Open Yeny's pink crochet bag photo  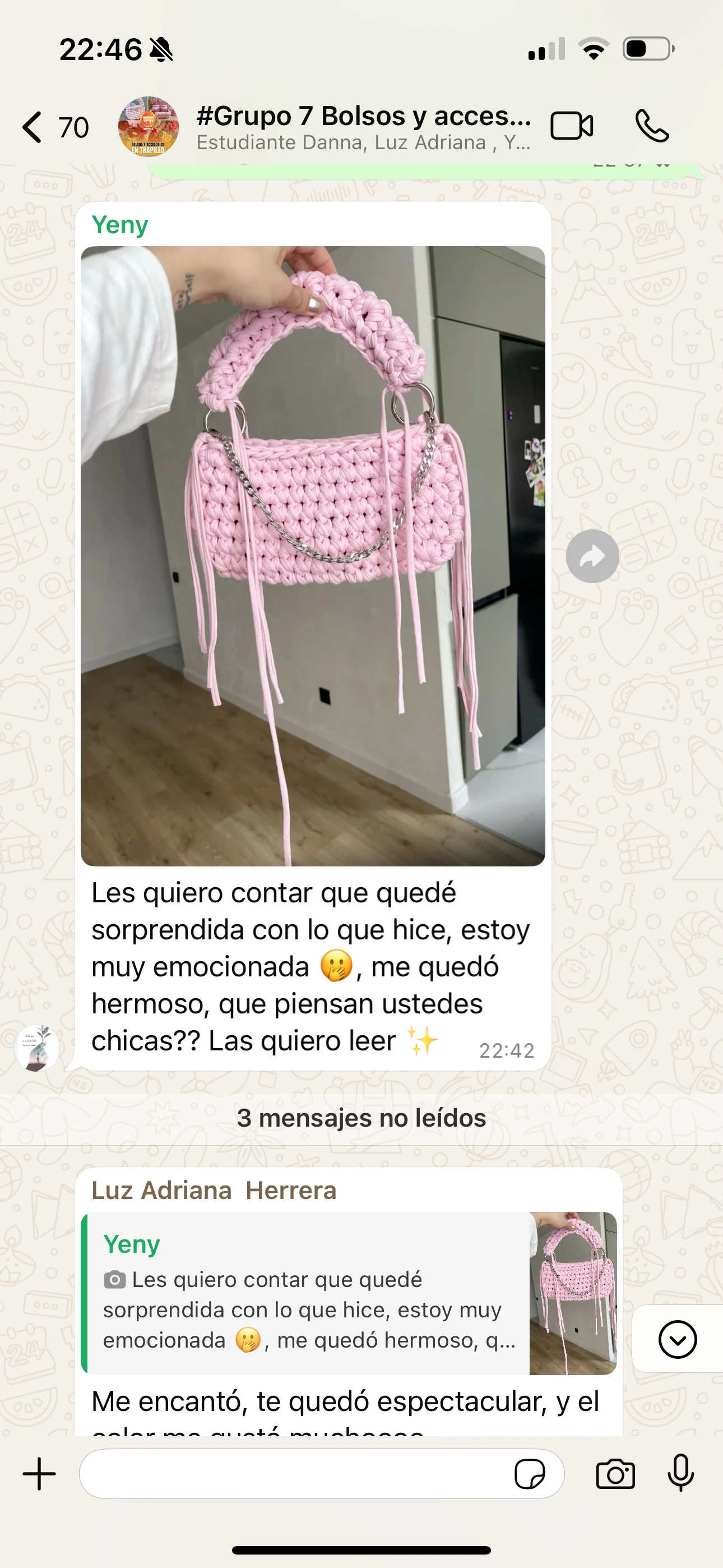pyautogui.click(x=313, y=555)
